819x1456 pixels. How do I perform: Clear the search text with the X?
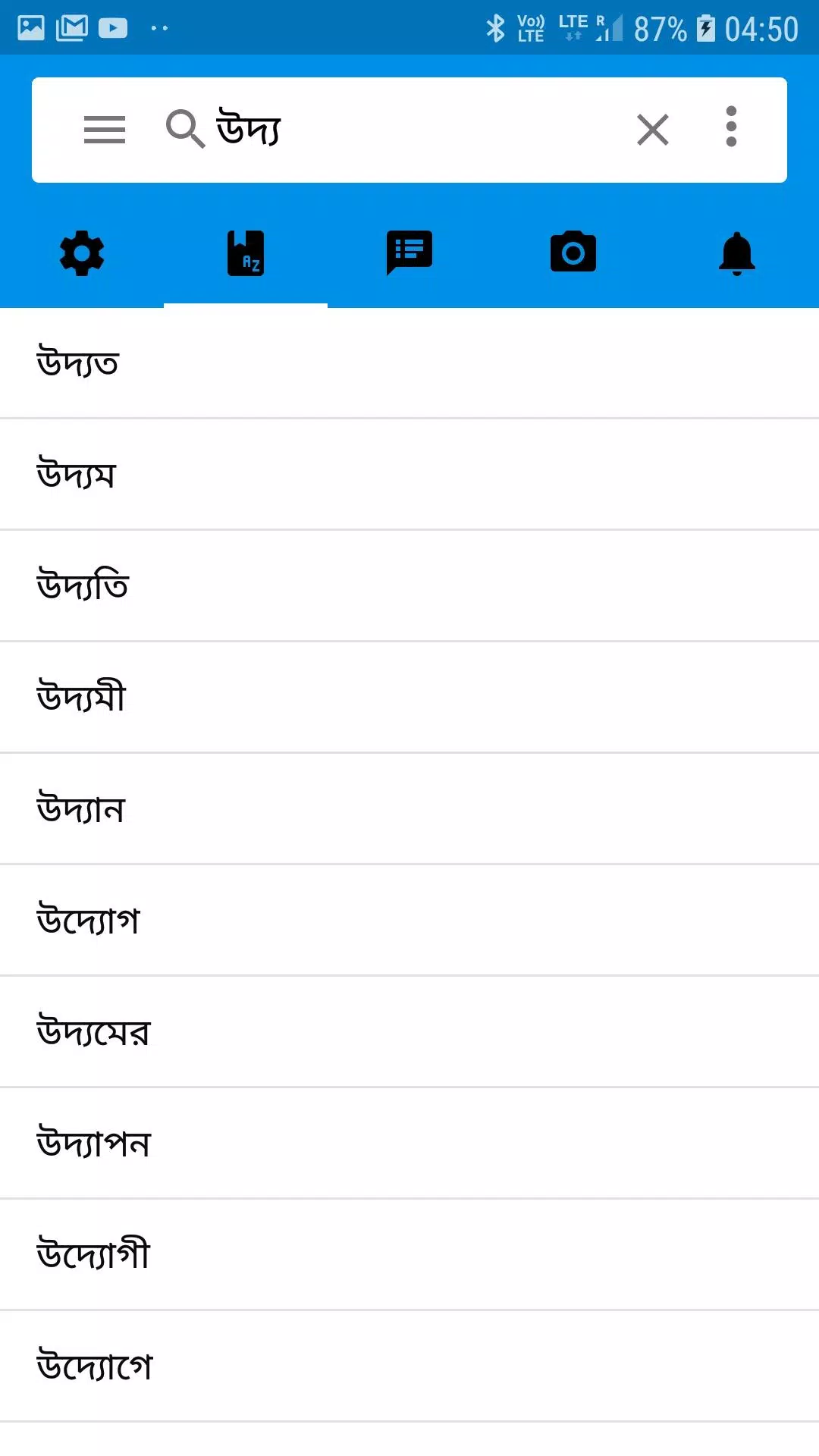(x=653, y=130)
